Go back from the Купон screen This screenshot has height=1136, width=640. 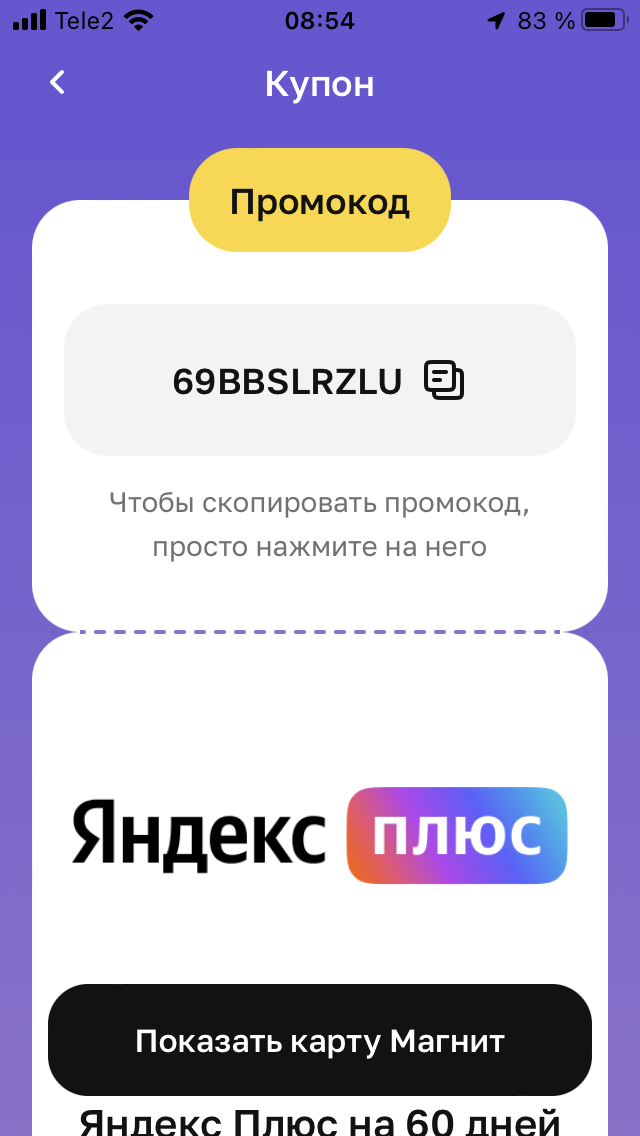coord(58,83)
